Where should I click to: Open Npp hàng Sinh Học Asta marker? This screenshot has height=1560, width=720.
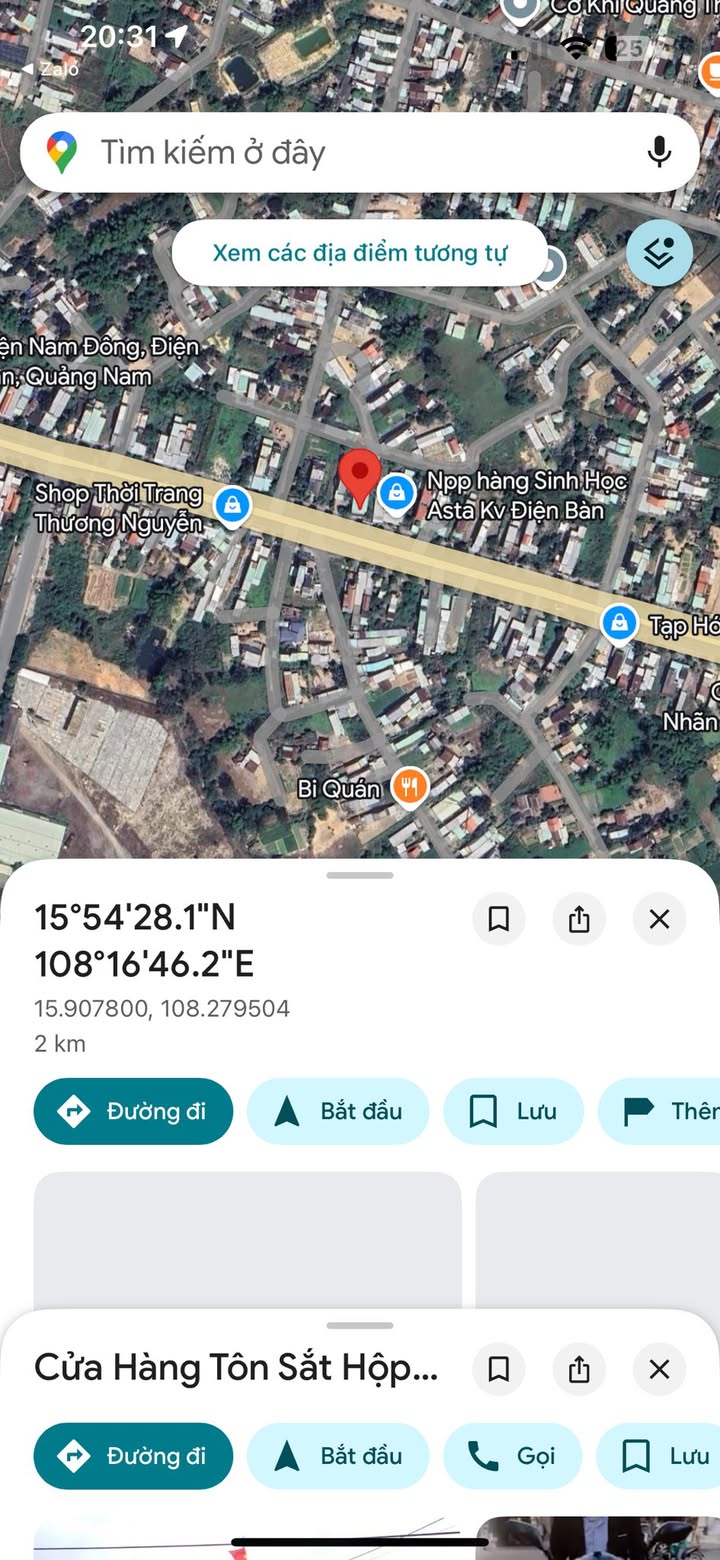pos(397,492)
